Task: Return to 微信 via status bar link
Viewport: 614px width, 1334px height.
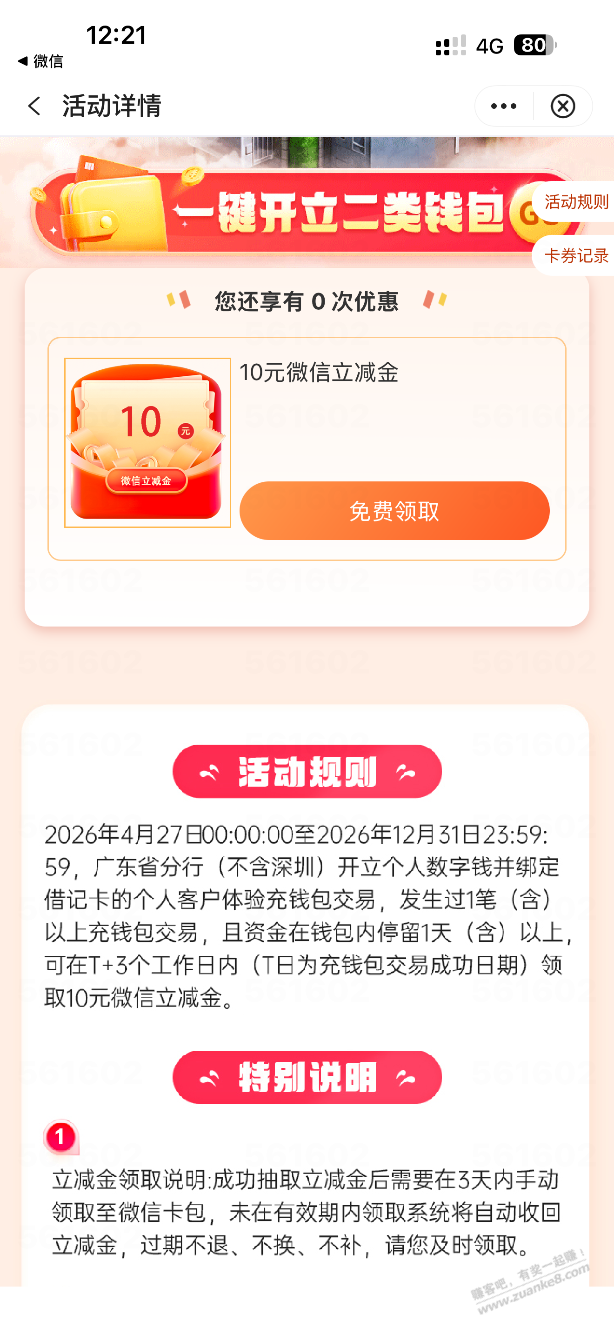Action: tap(41, 61)
